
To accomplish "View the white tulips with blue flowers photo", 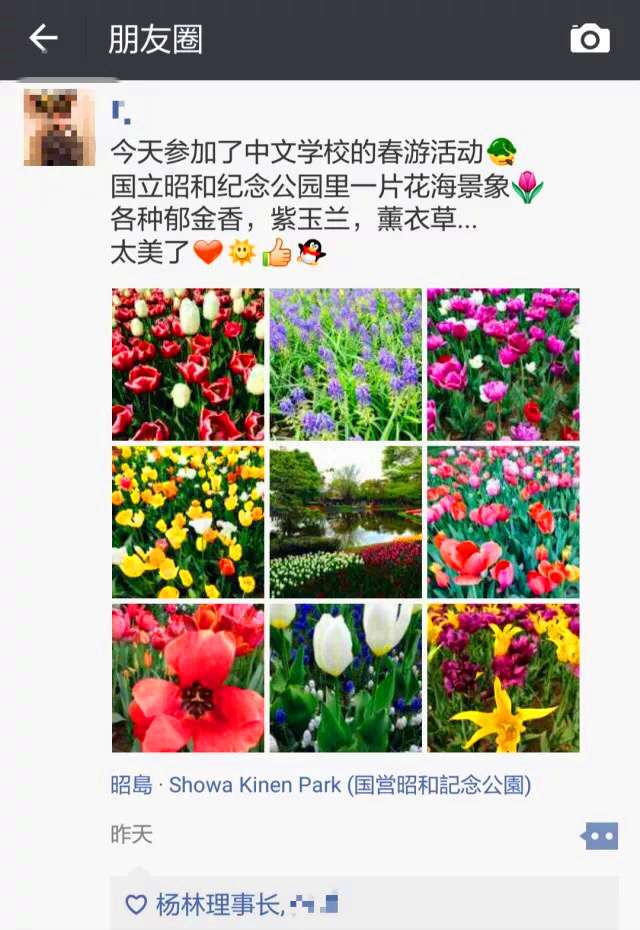I will (345, 678).
